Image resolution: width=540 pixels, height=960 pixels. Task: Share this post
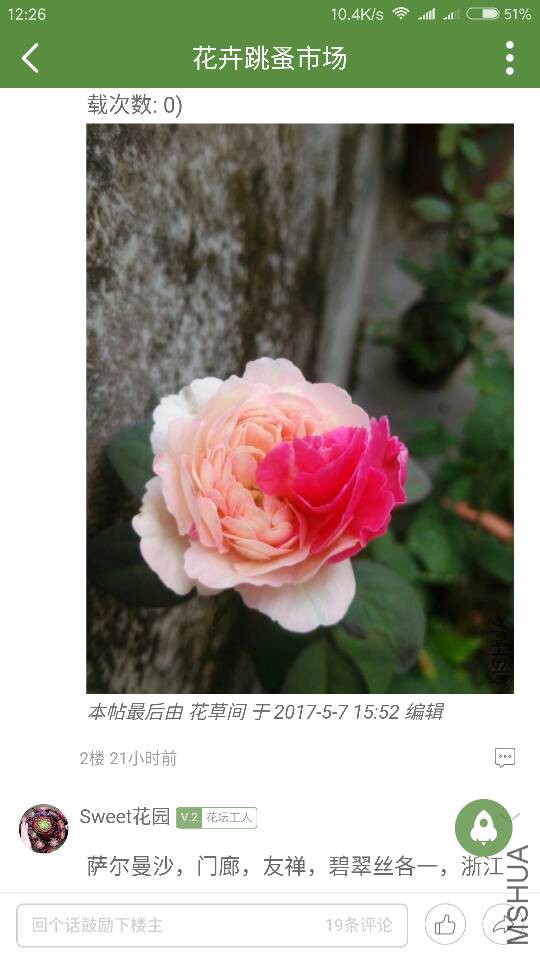pos(501,925)
